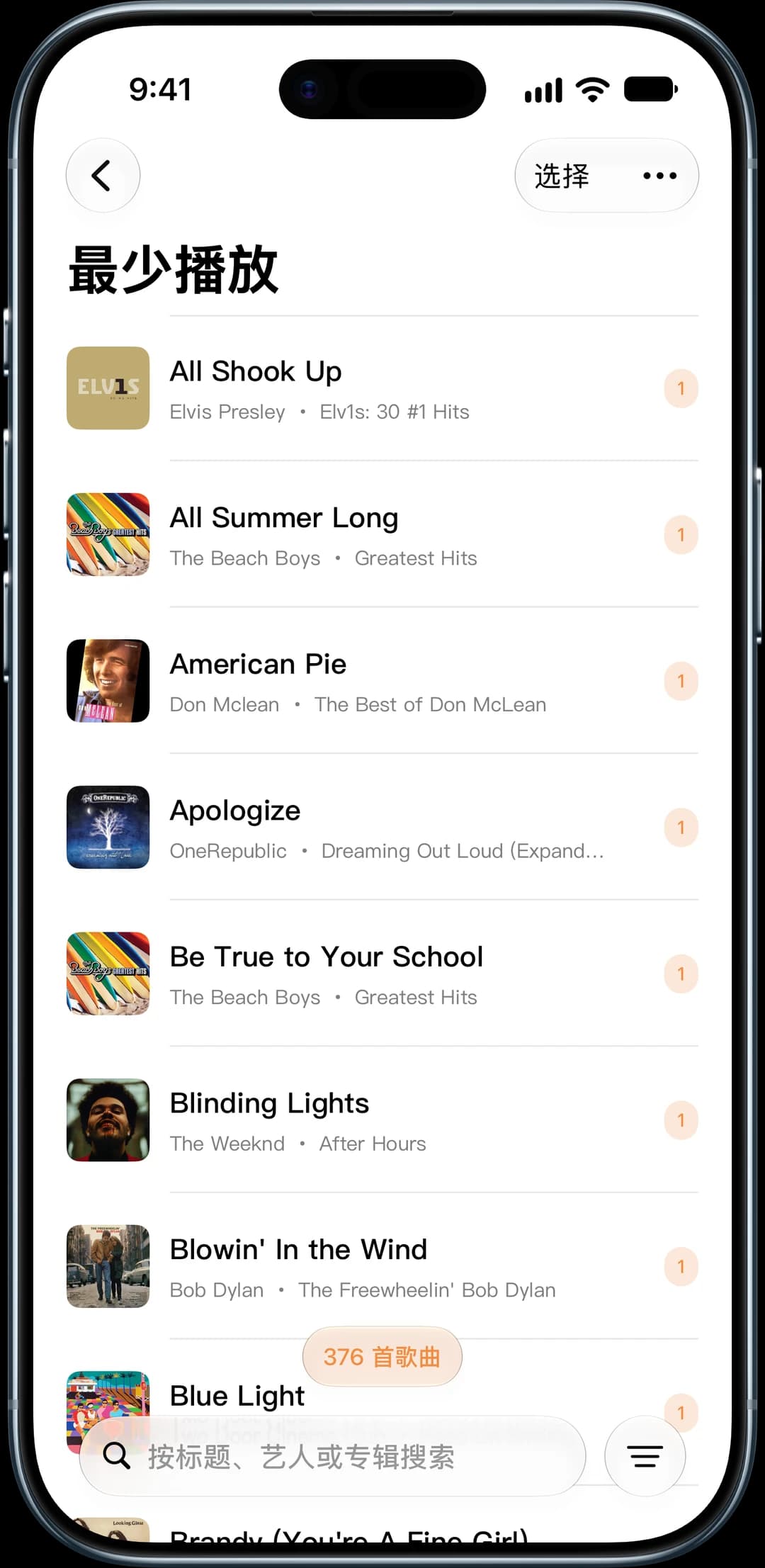765x1568 pixels.
Task: Select American Pie by Don Mclean
Action: [x=382, y=681]
